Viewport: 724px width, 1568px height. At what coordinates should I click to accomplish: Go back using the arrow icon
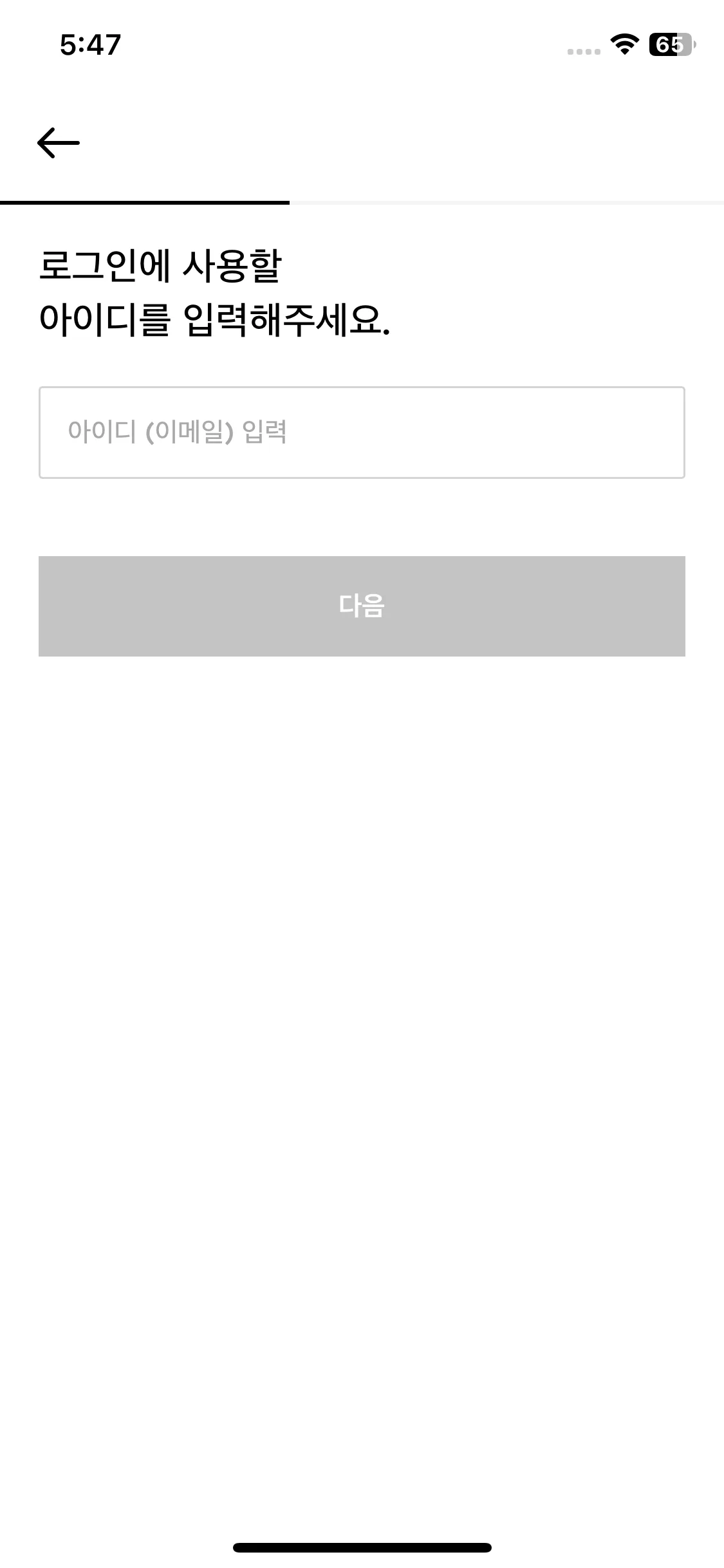point(58,142)
